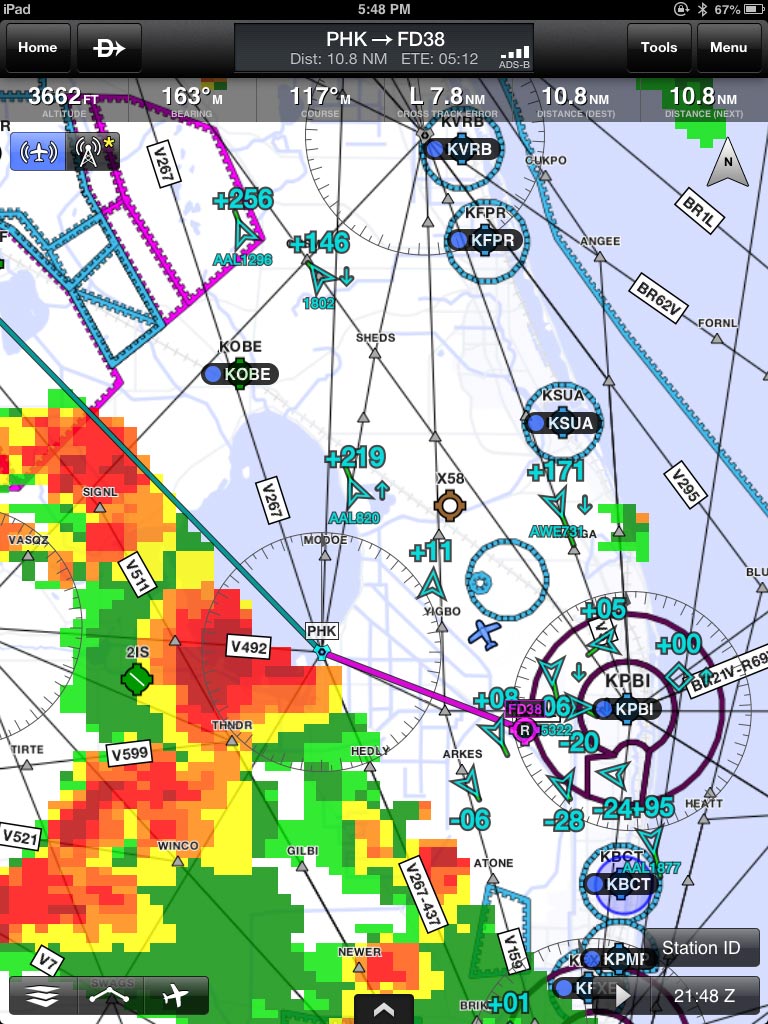This screenshot has height=1024, width=768.
Task: Play the weather radar animation
Action: tap(624, 996)
